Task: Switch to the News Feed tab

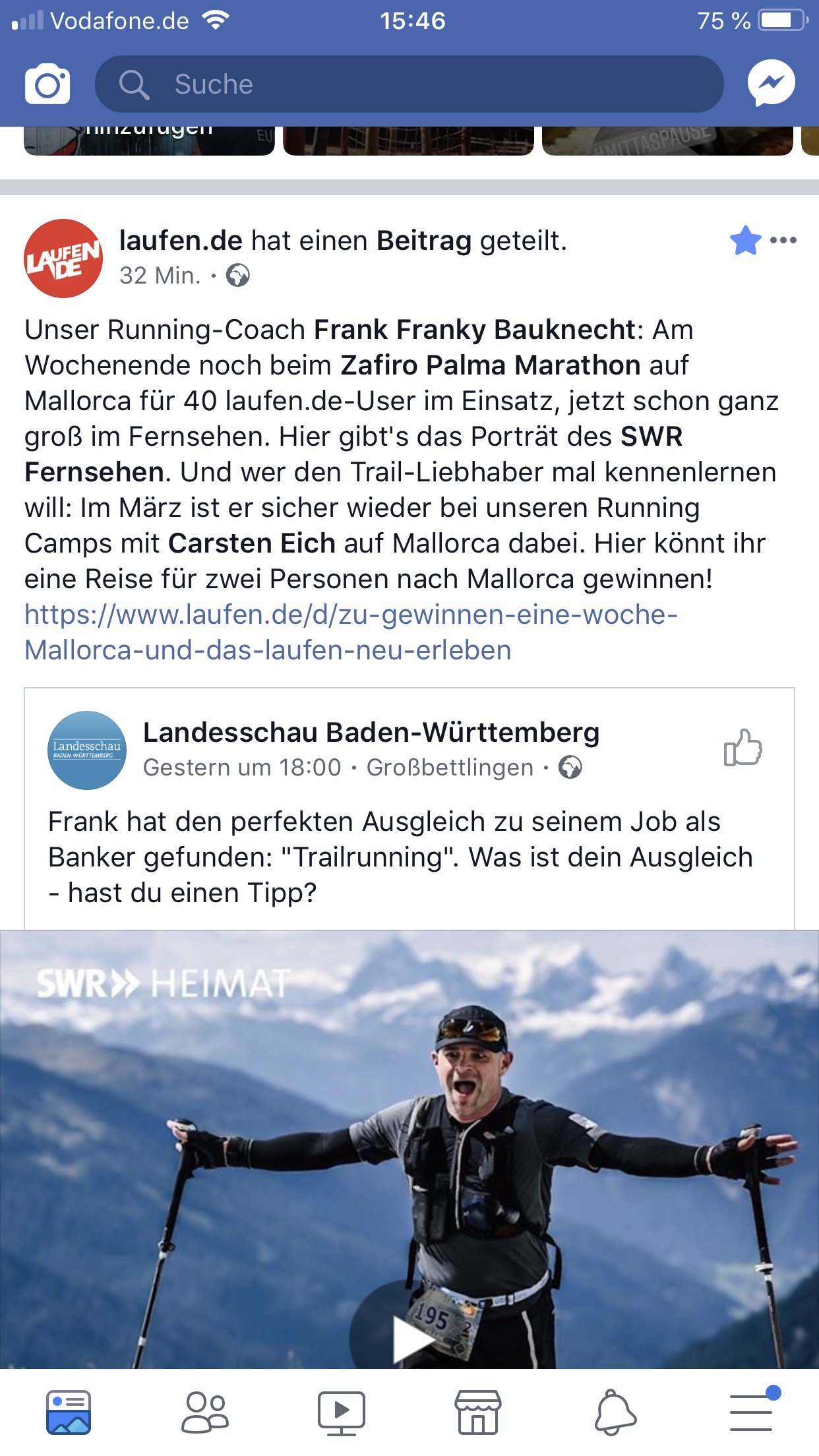Action: coord(69,1412)
